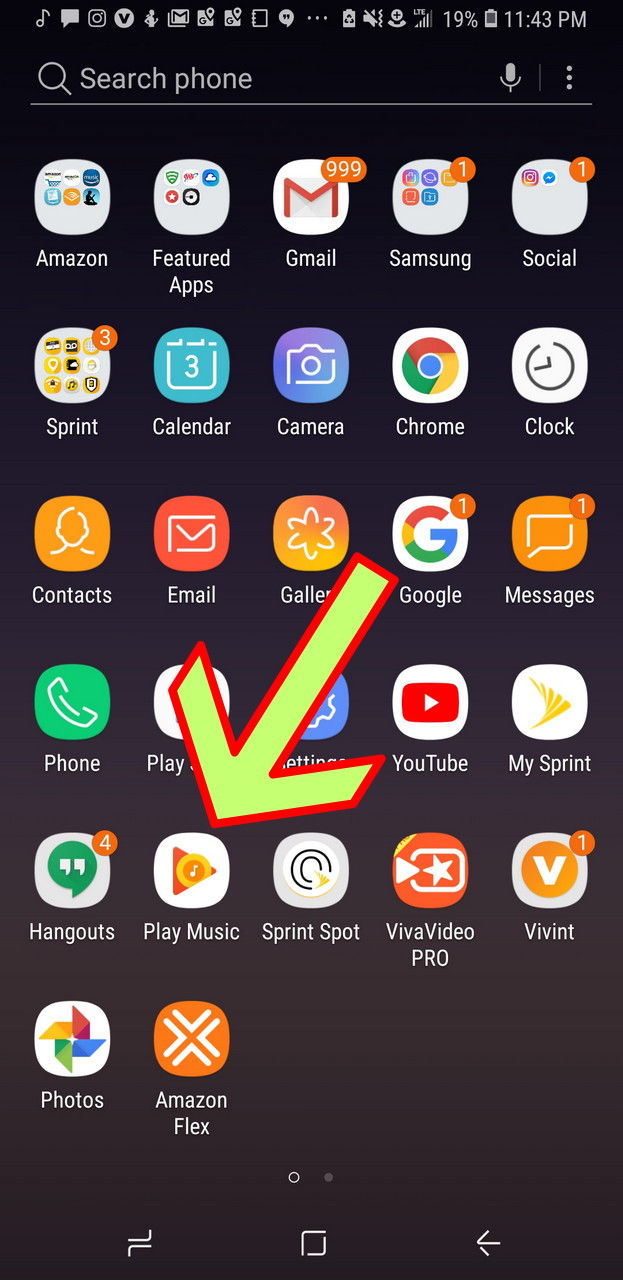The height and width of the screenshot is (1280, 623).
Task: Open the Samsung folder
Action: click(430, 198)
